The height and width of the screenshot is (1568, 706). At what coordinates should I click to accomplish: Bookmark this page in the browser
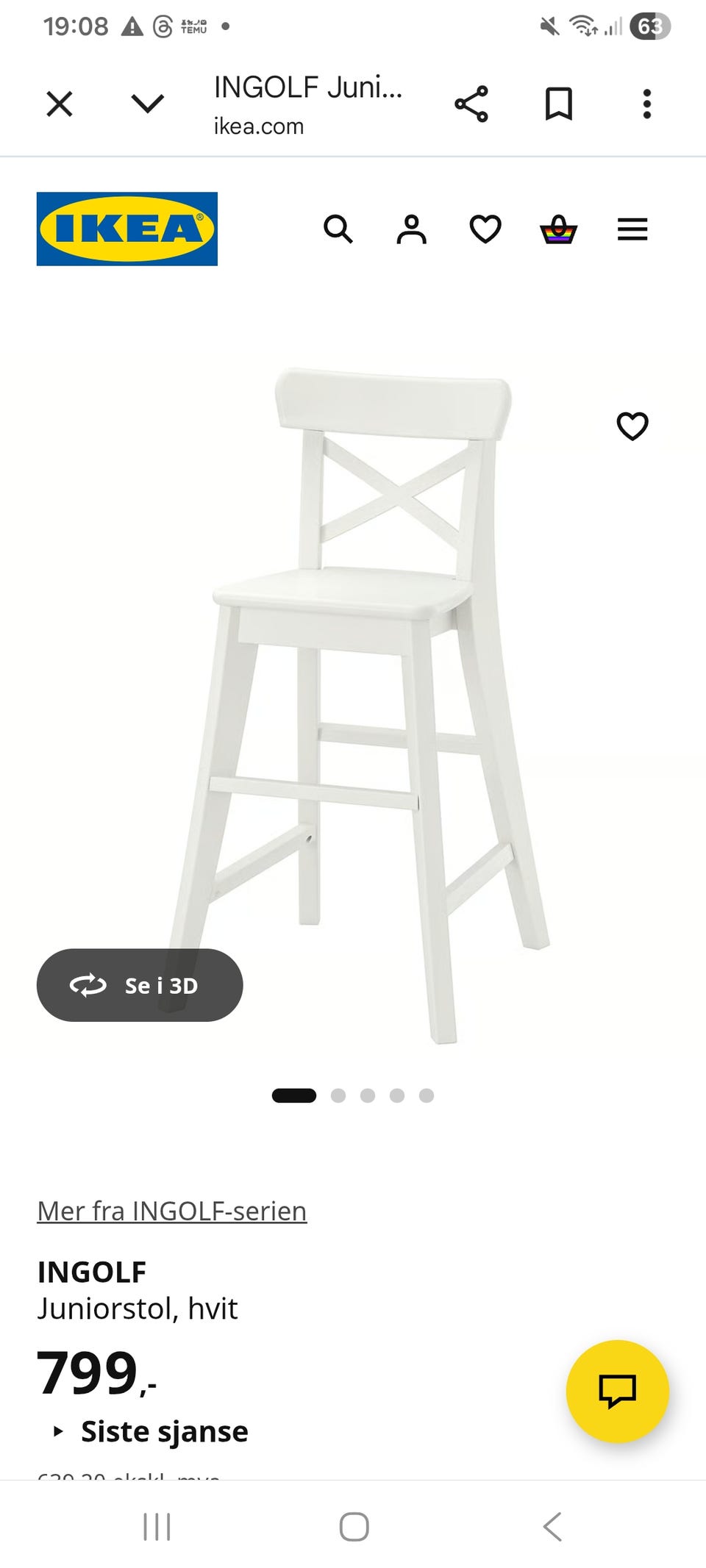pyautogui.click(x=558, y=104)
